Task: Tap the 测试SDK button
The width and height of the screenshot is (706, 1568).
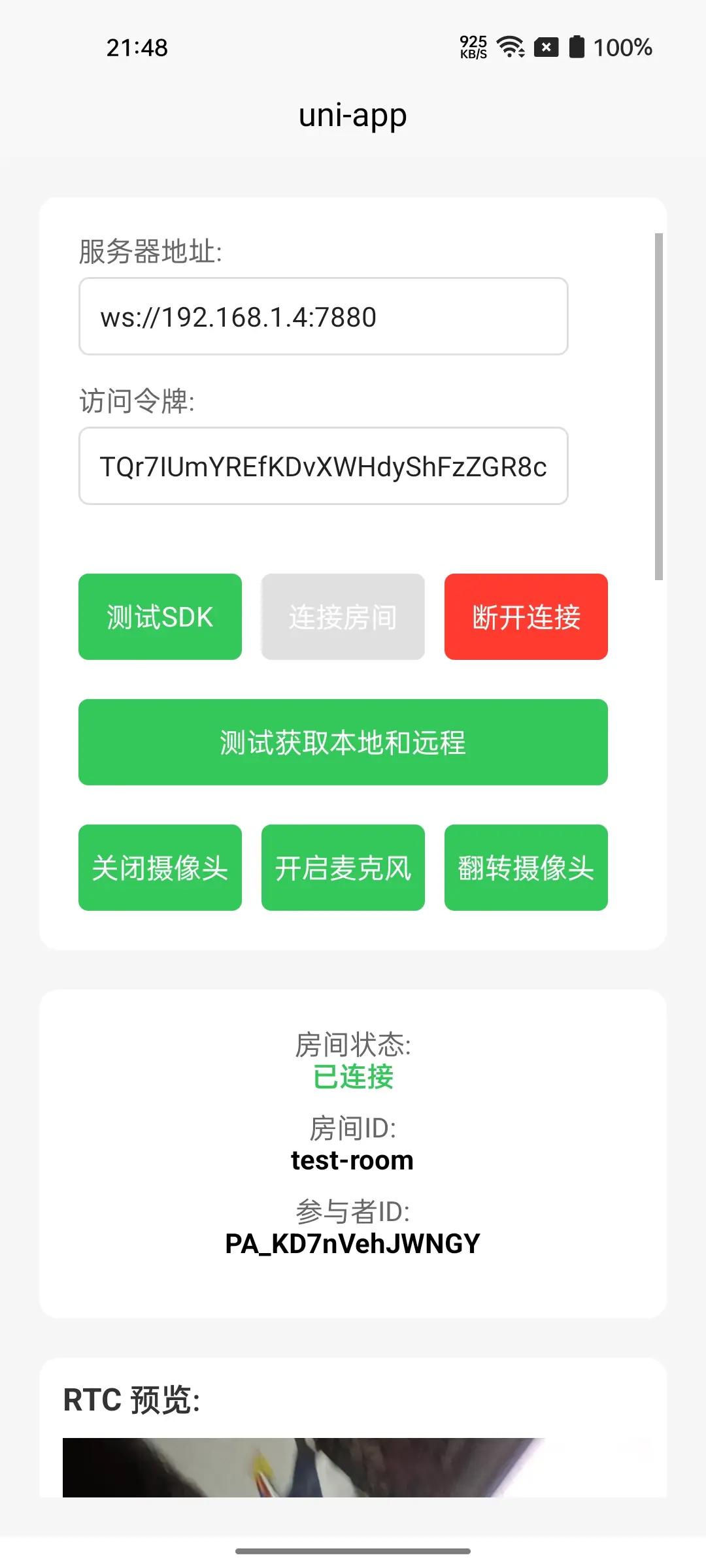Action: pyautogui.click(x=160, y=617)
